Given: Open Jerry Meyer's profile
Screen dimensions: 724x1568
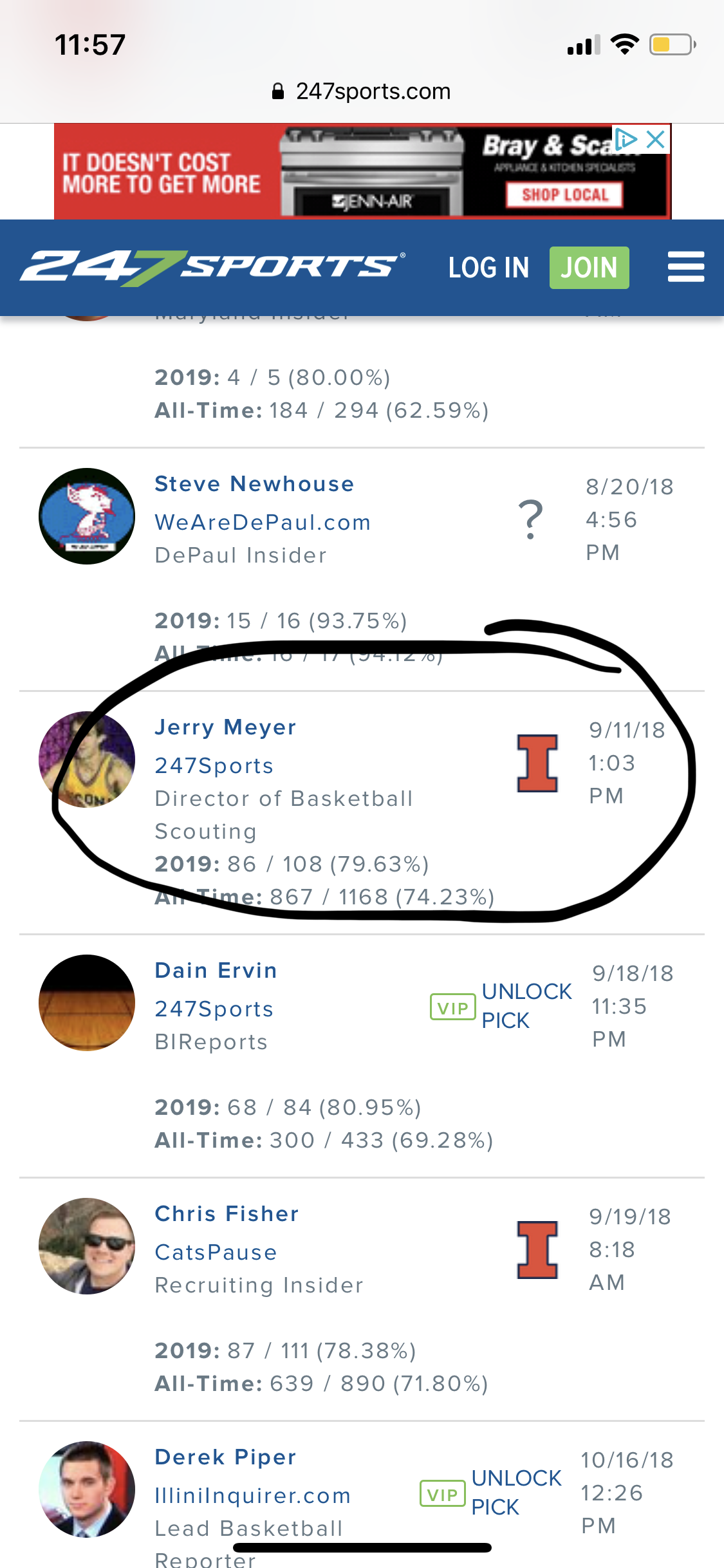Looking at the screenshot, I should point(225,727).
